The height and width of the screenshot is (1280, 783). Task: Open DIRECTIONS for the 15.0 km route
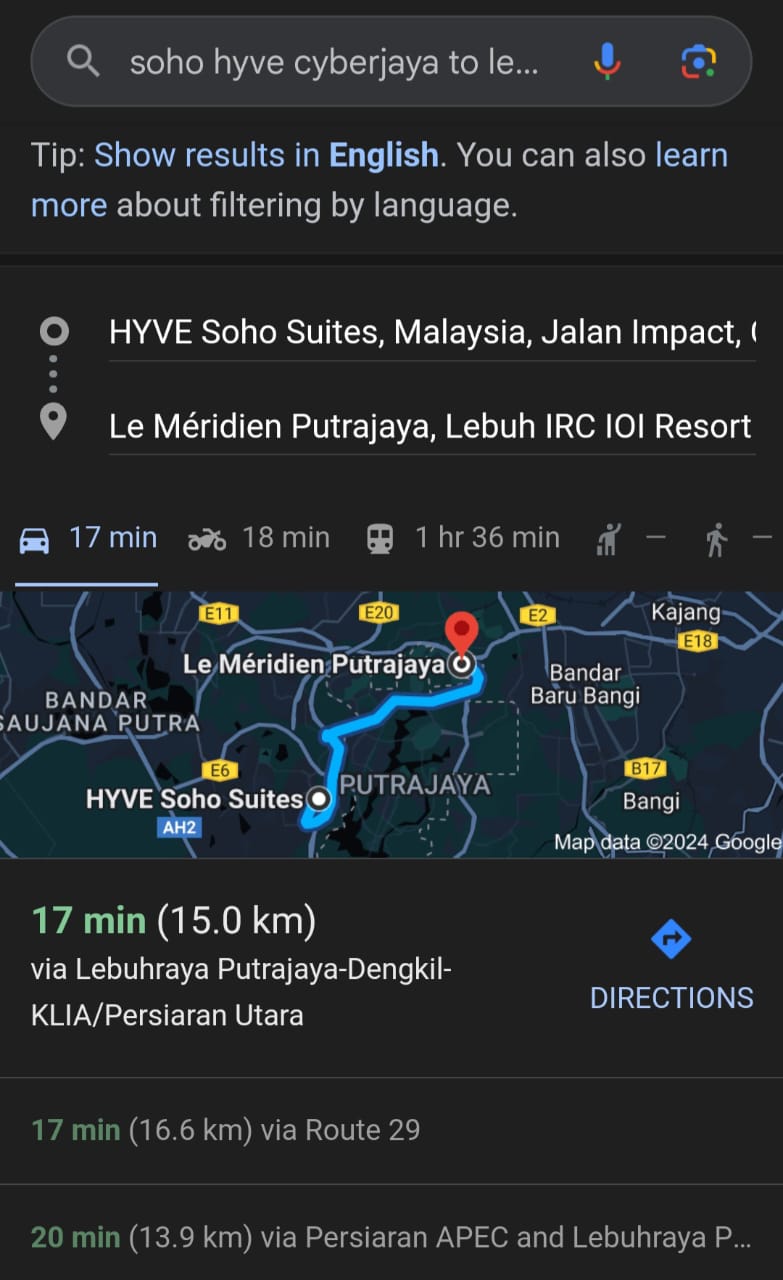coord(671,966)
